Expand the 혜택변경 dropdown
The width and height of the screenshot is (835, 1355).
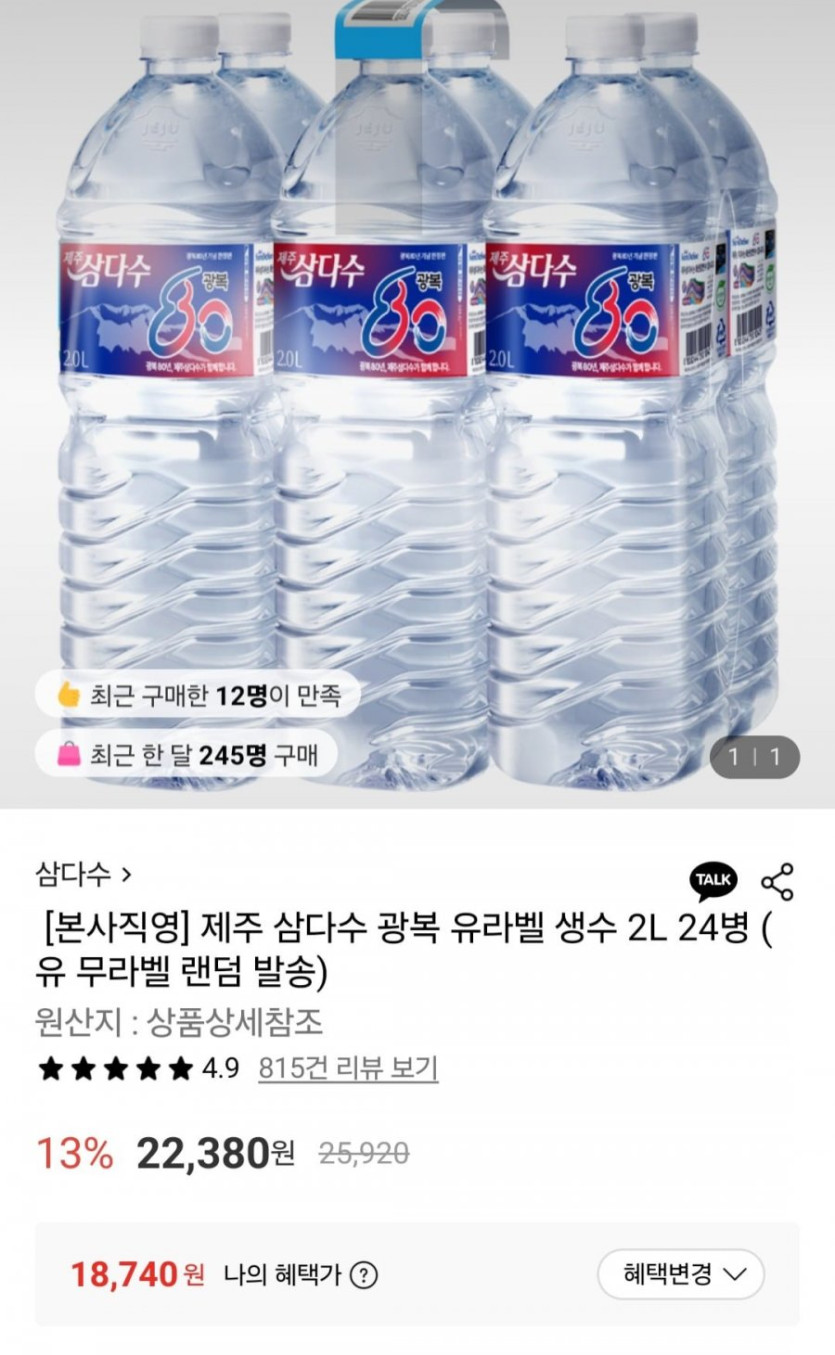click(x=681, y=1274)
